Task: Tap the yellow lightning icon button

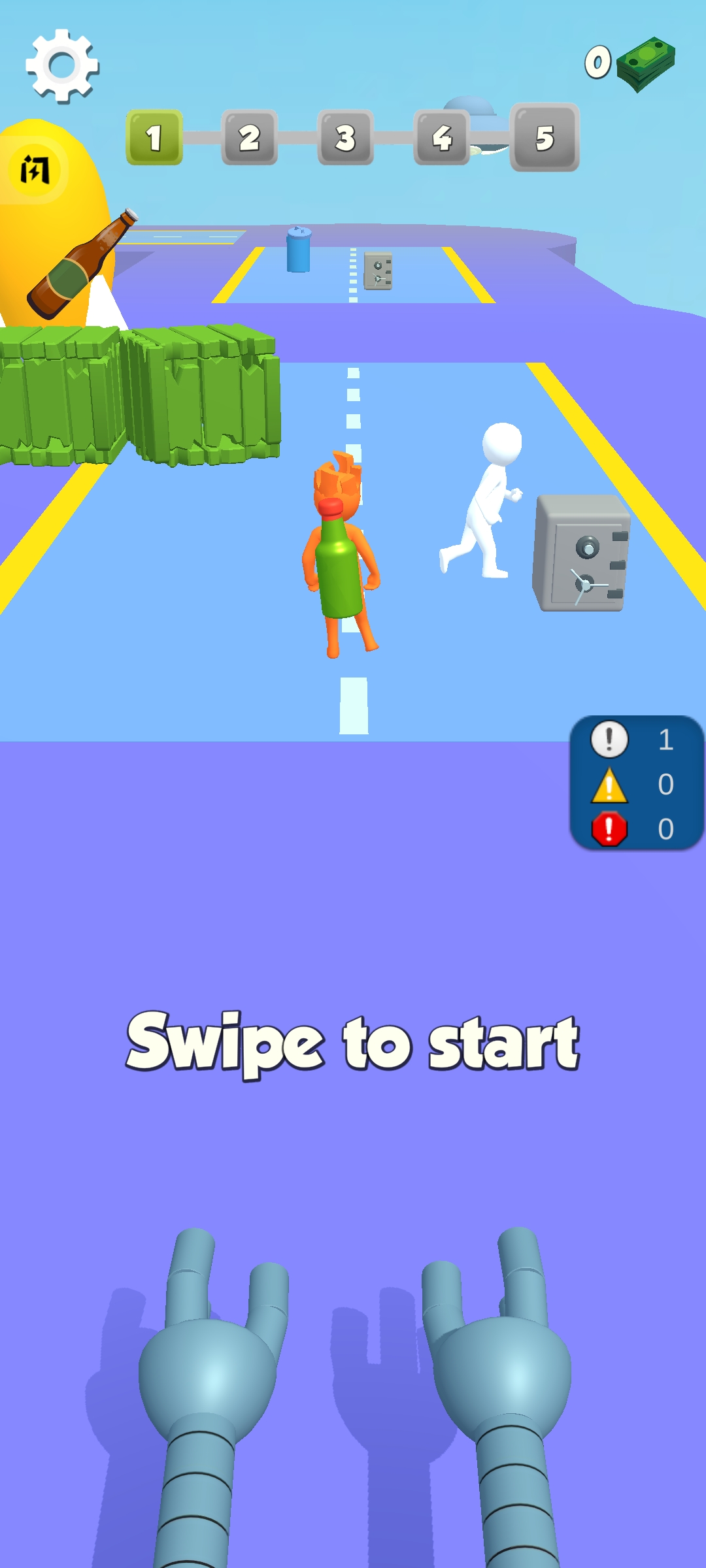Action: pos(35,171)
